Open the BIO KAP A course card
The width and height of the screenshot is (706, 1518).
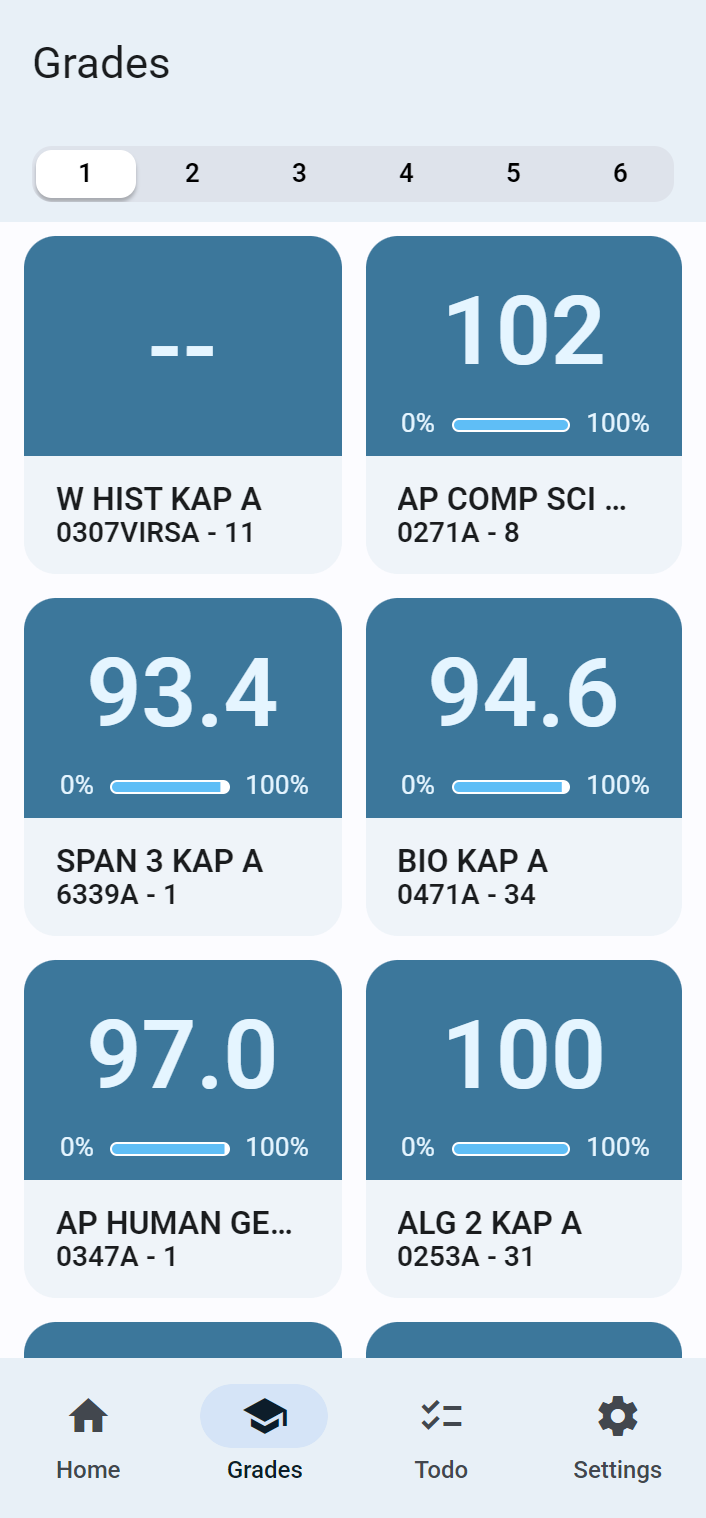tap(524, 766)
